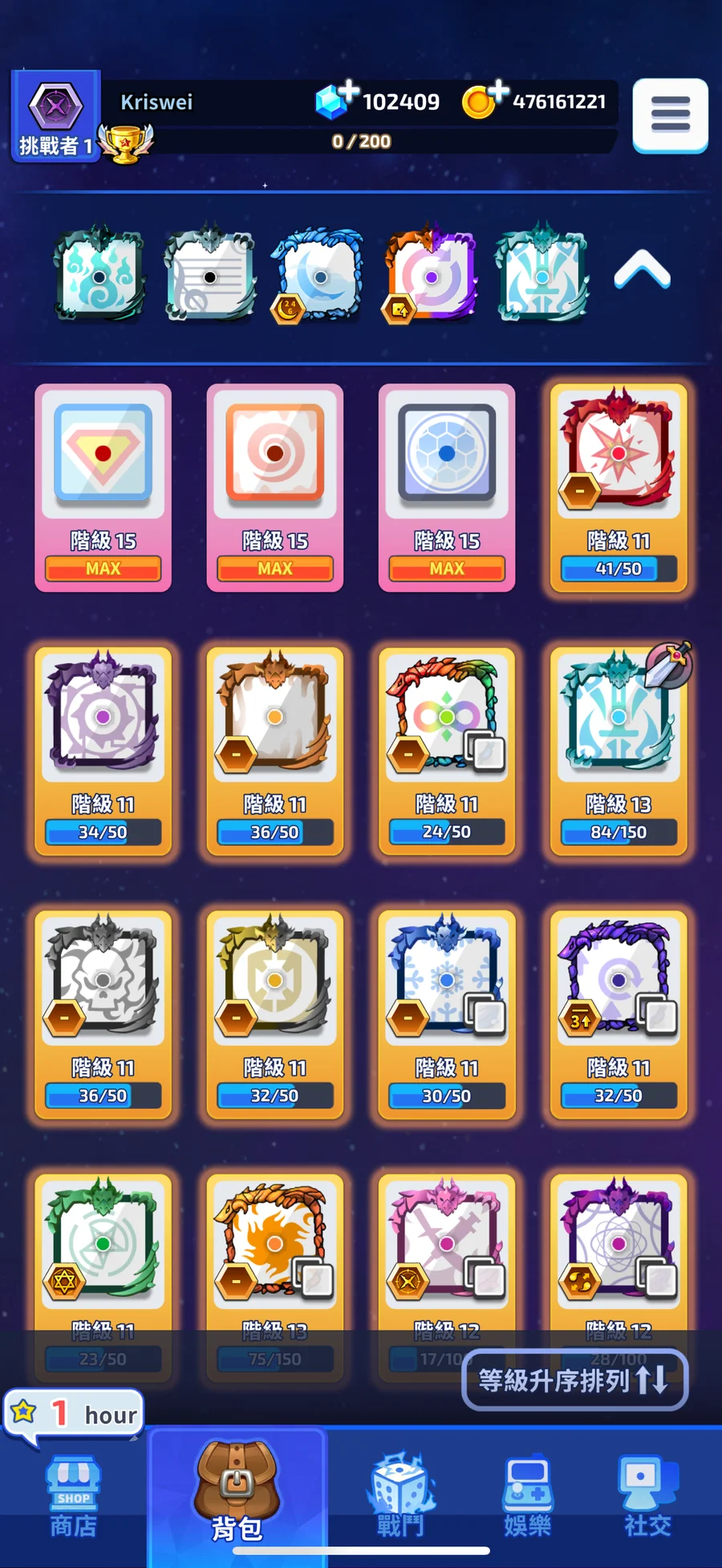The image size is (722, 1568).
Task: Open the red shield dice card at MAX
Action: tap(103, 486)
